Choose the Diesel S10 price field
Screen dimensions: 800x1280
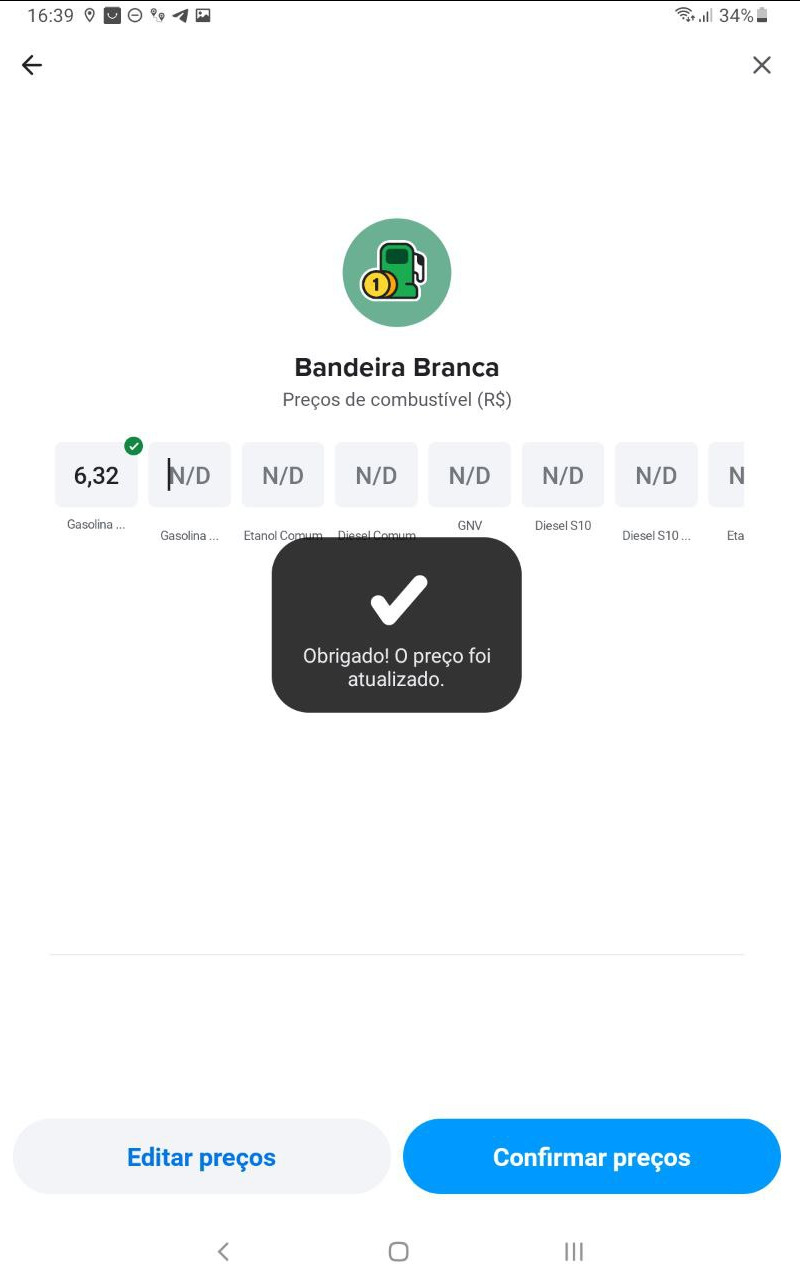[563, 475]
